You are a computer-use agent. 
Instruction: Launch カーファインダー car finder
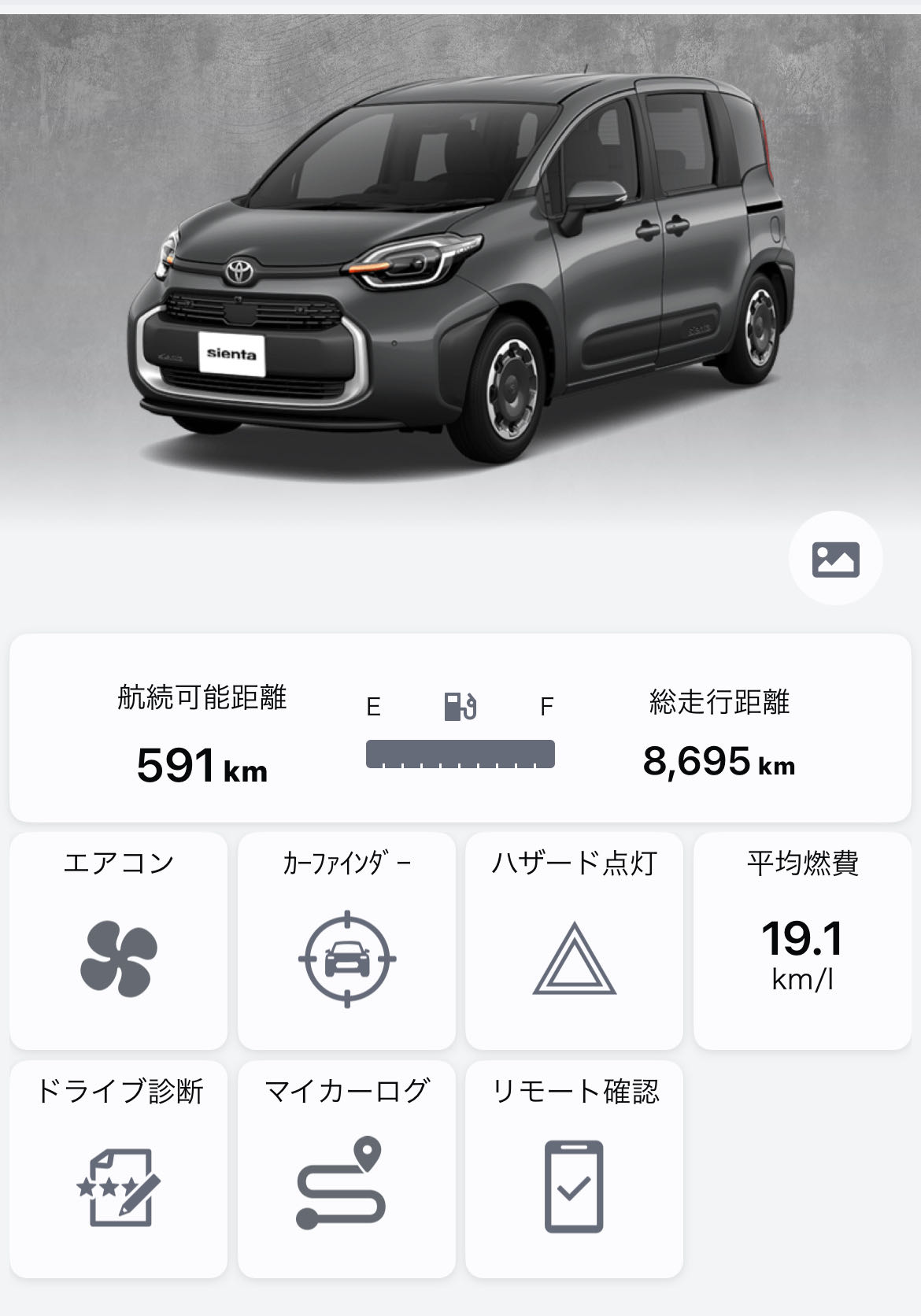pyautogui.click(x=346, y=941)
